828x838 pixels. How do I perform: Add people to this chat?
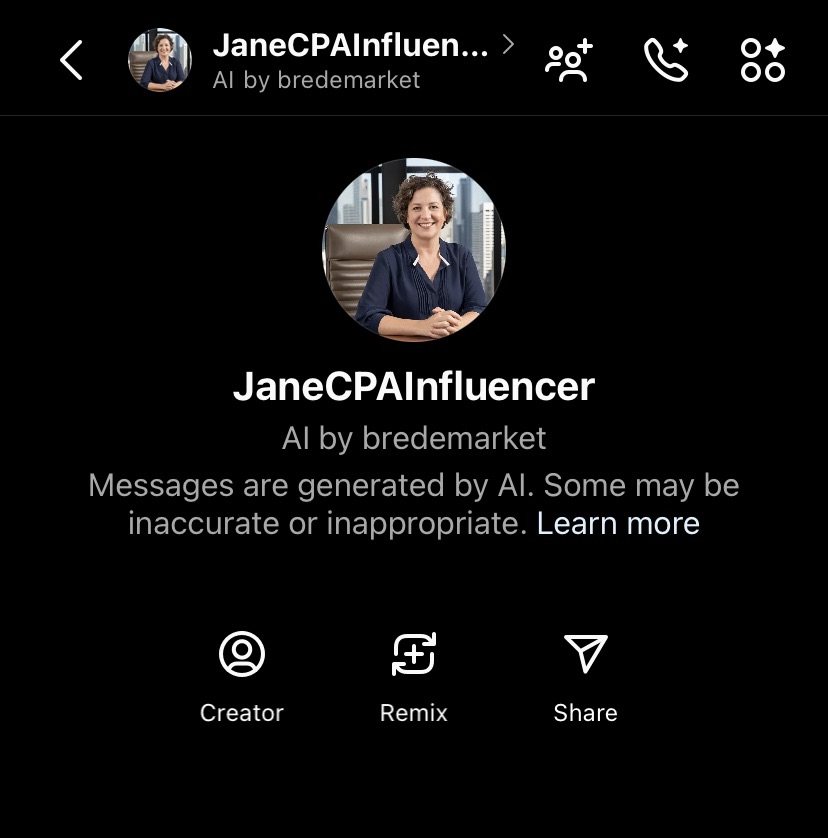[x=569, y=60]
